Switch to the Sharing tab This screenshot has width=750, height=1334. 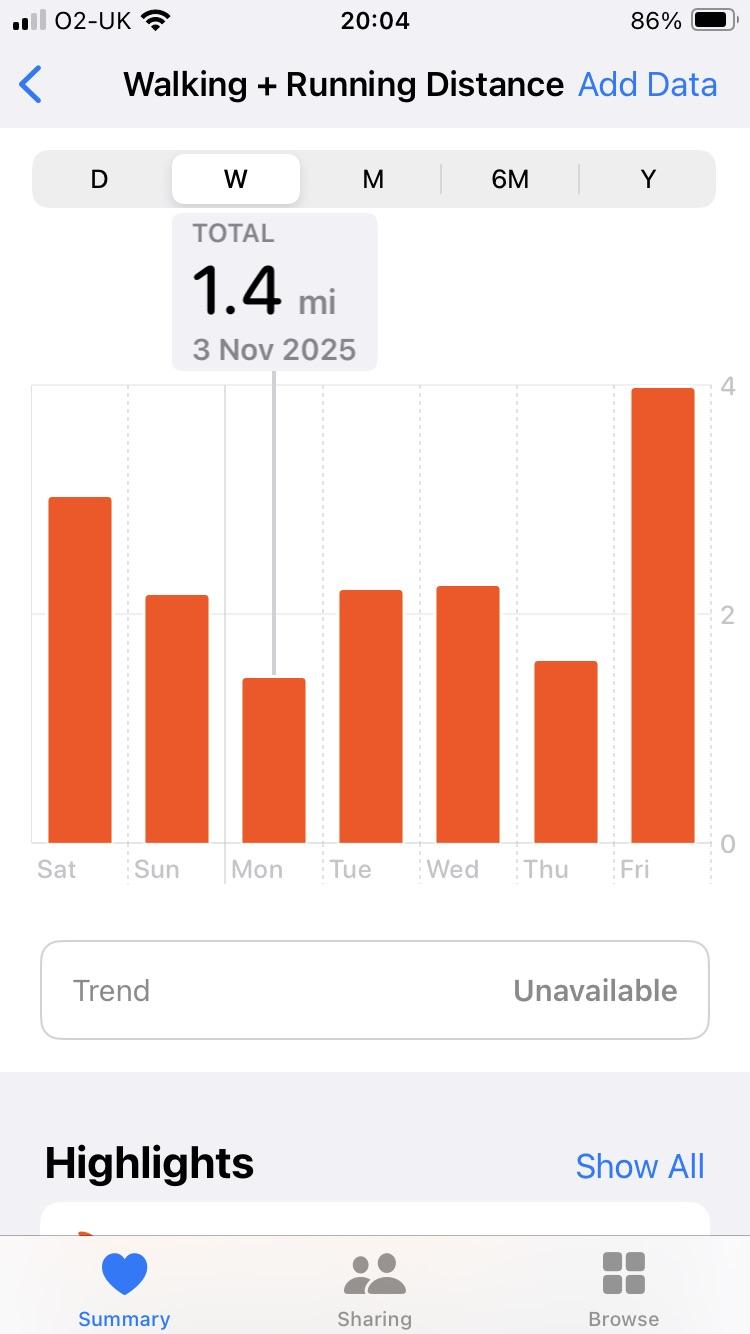click(x=375, y=1289)
